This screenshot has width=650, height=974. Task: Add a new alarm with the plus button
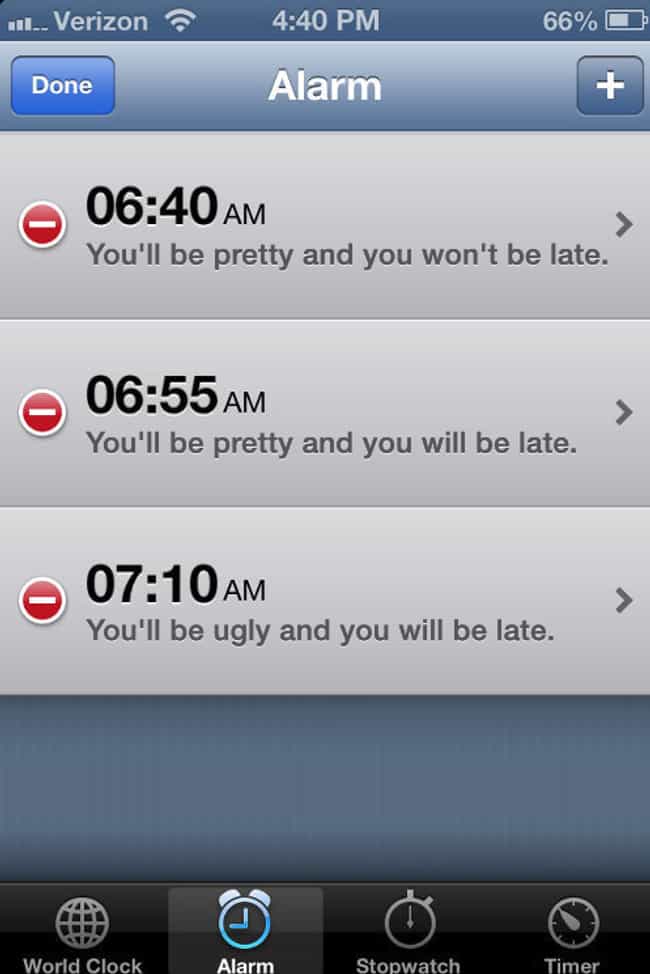(609, 86)
